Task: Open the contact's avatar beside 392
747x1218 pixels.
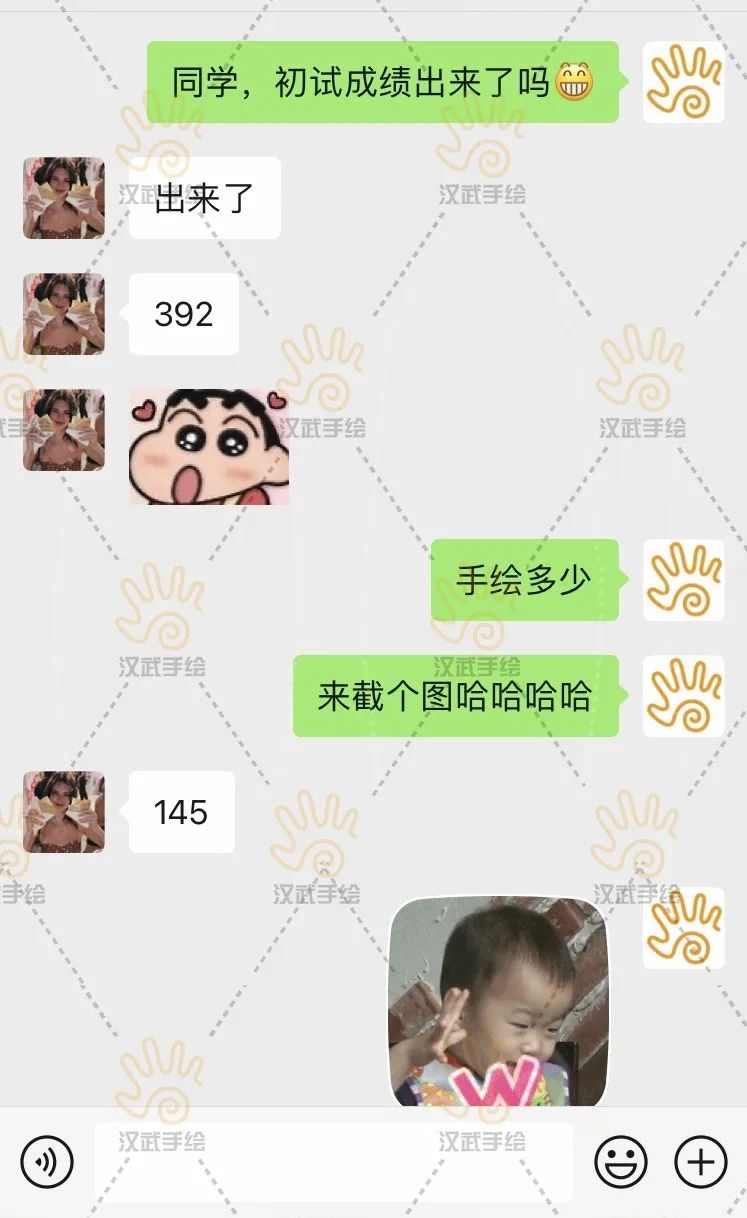Action: coord(64,314)
